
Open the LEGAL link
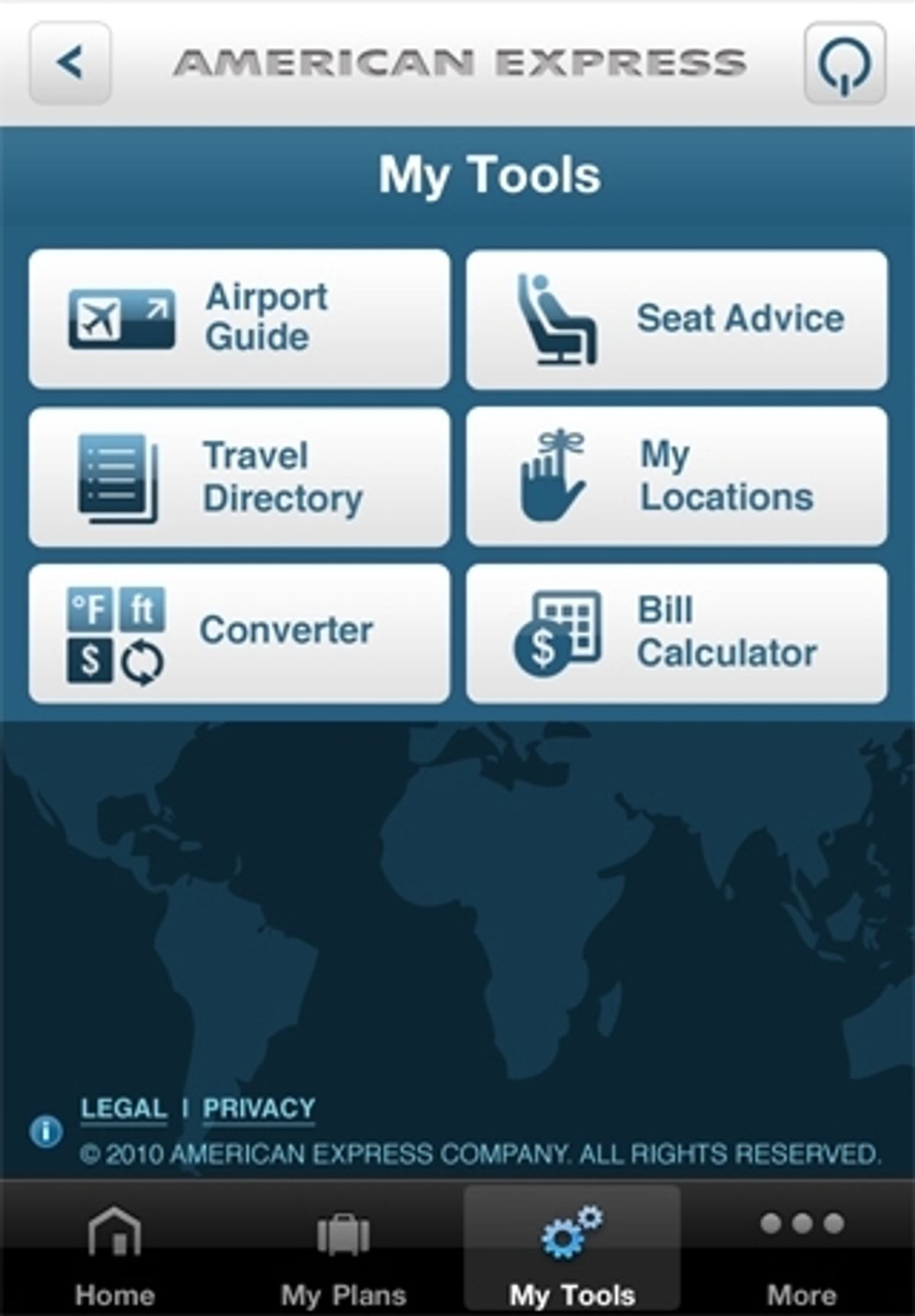coord(124,1108)
